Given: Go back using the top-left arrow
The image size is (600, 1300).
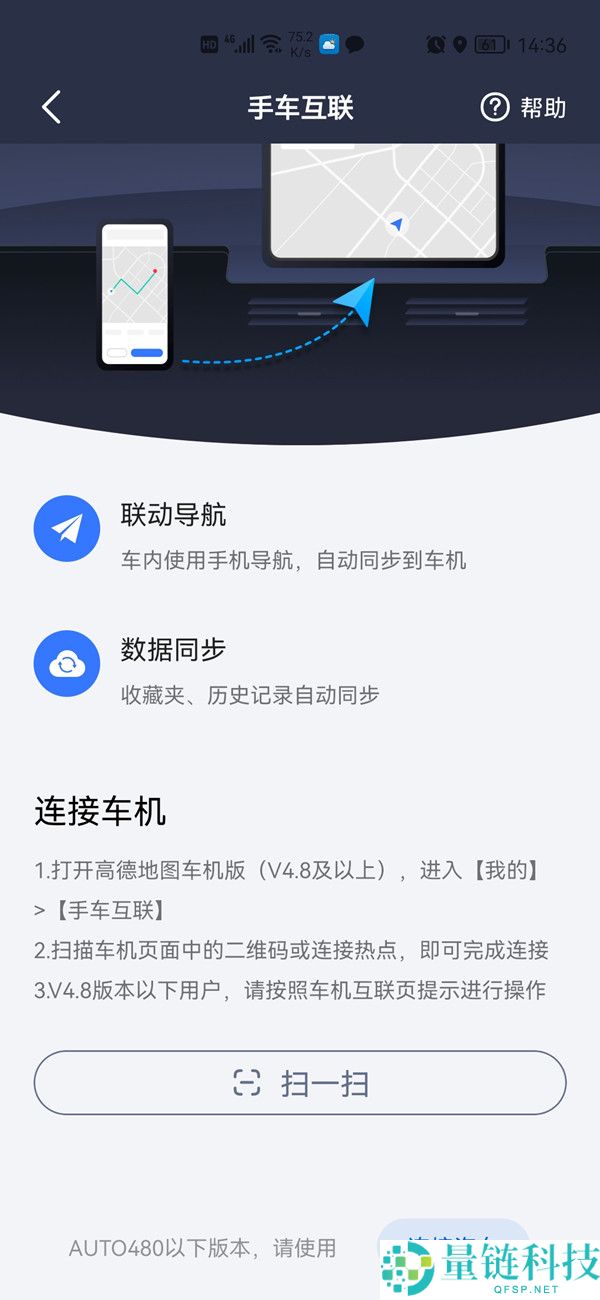Looking at the screenshot, I should coord(52,107).
